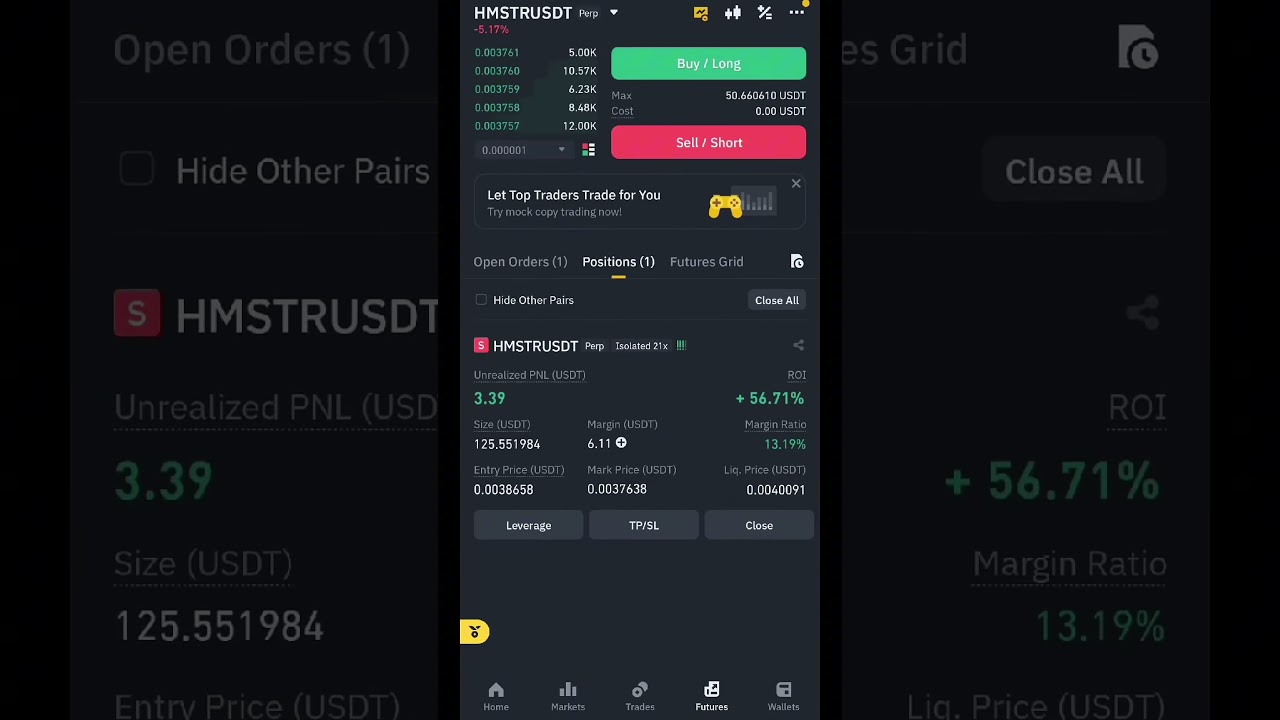
Task: Add margin with the plus icon
Action: pyautogui.click(x=621, y=443)
